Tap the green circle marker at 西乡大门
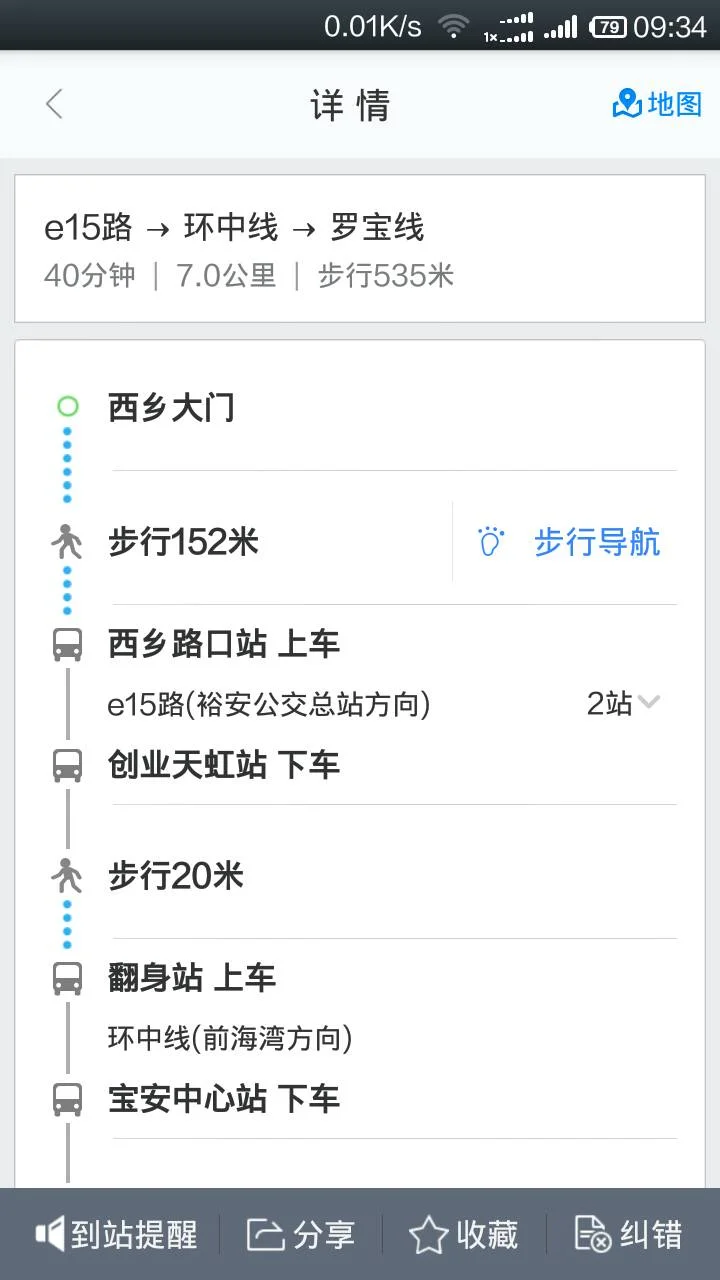Image resolution: width=720 pixels, height=1280 pixels. click(66, 406)
